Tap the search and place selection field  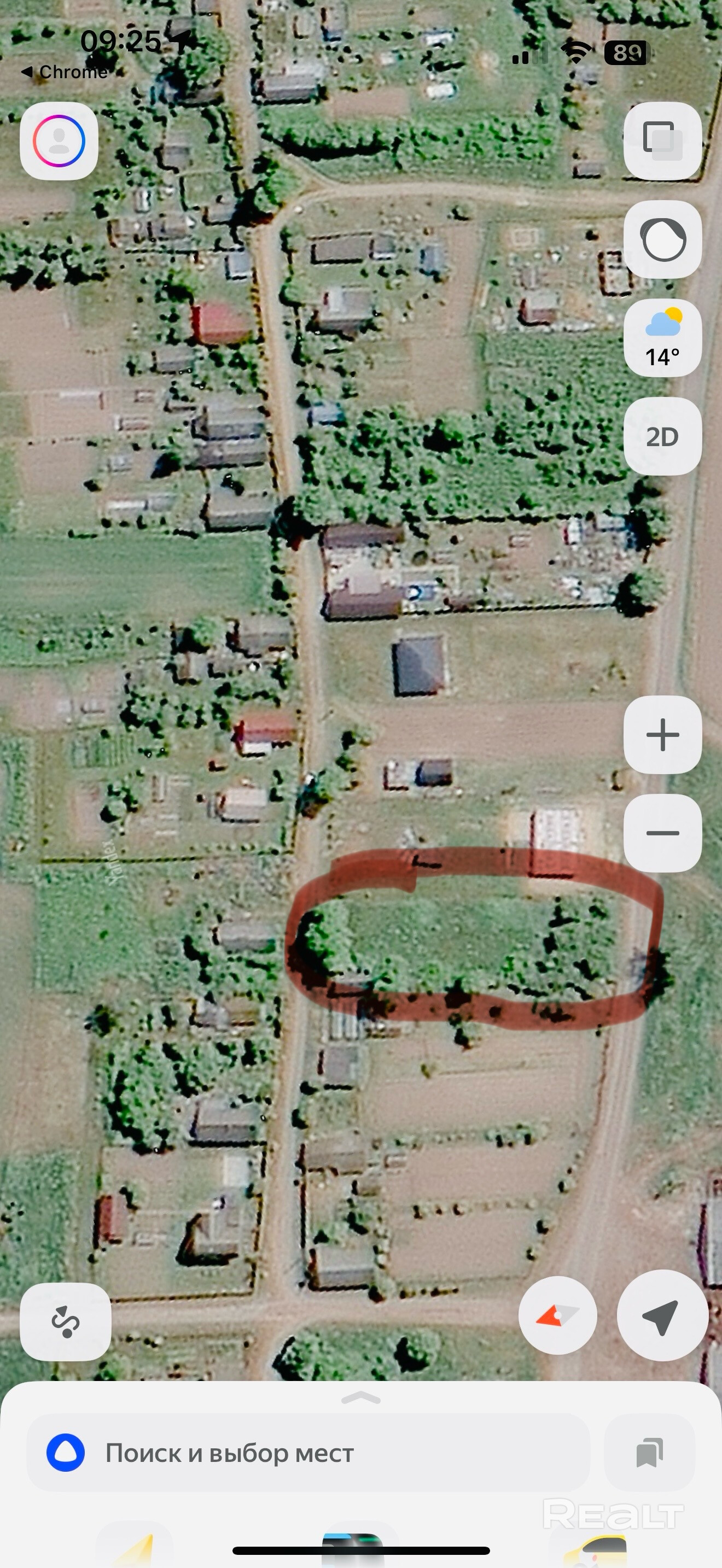307,1453
